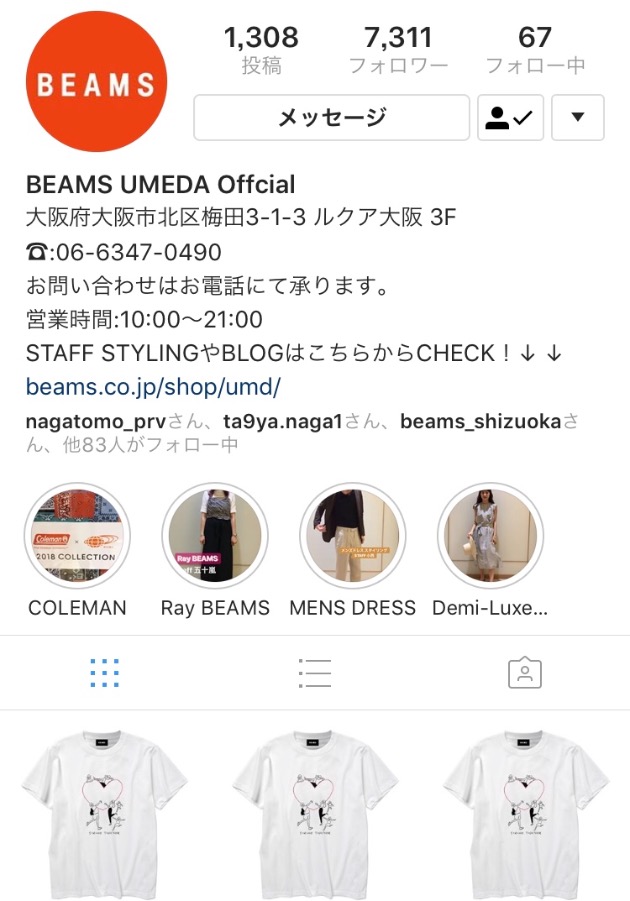Open the following status button
The image size is (630, 901).
click(x=509, y=118)
